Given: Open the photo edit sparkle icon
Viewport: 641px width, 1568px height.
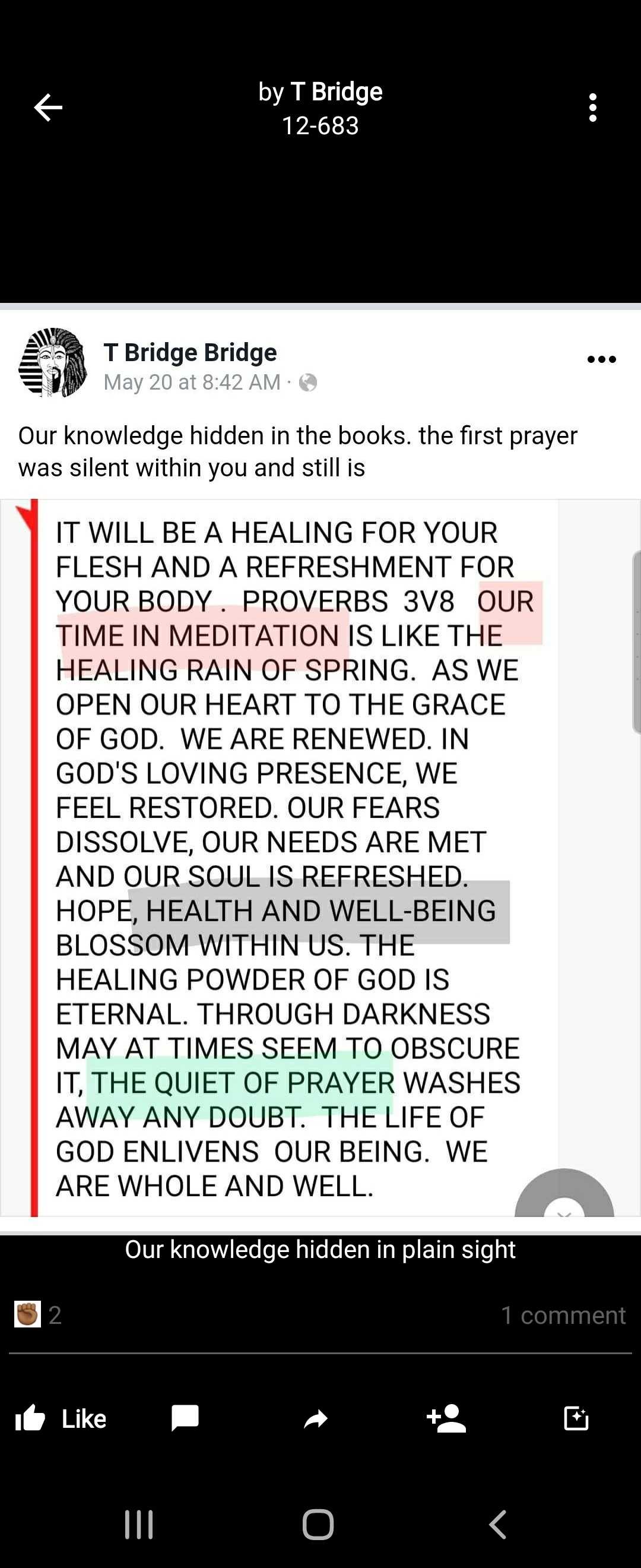Looking at the screenshot, I should (575, 1419).
